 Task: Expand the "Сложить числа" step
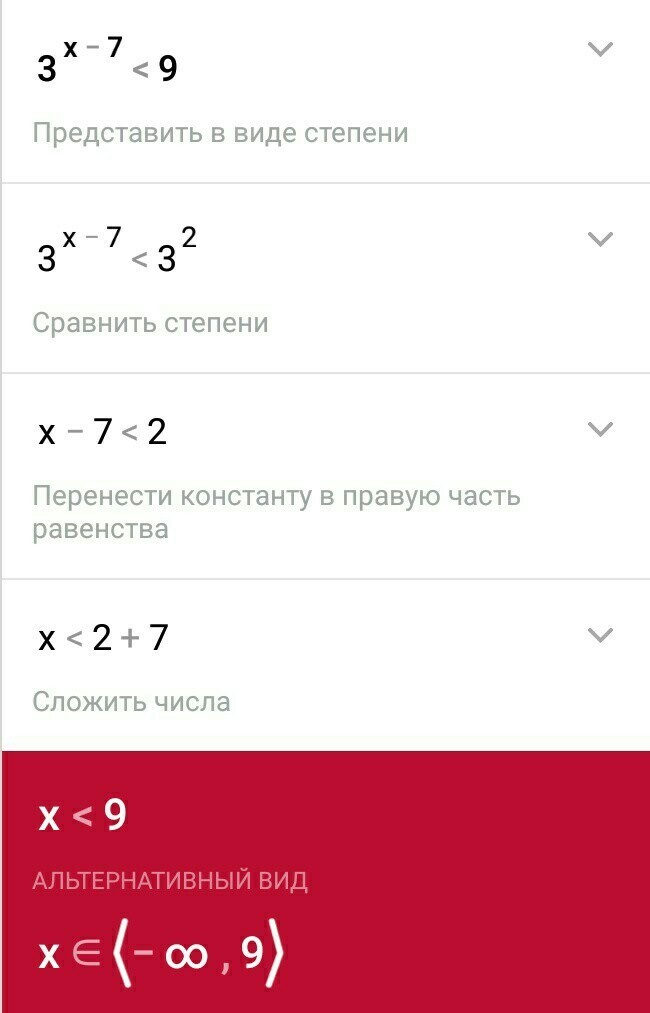tap(599, 635)
